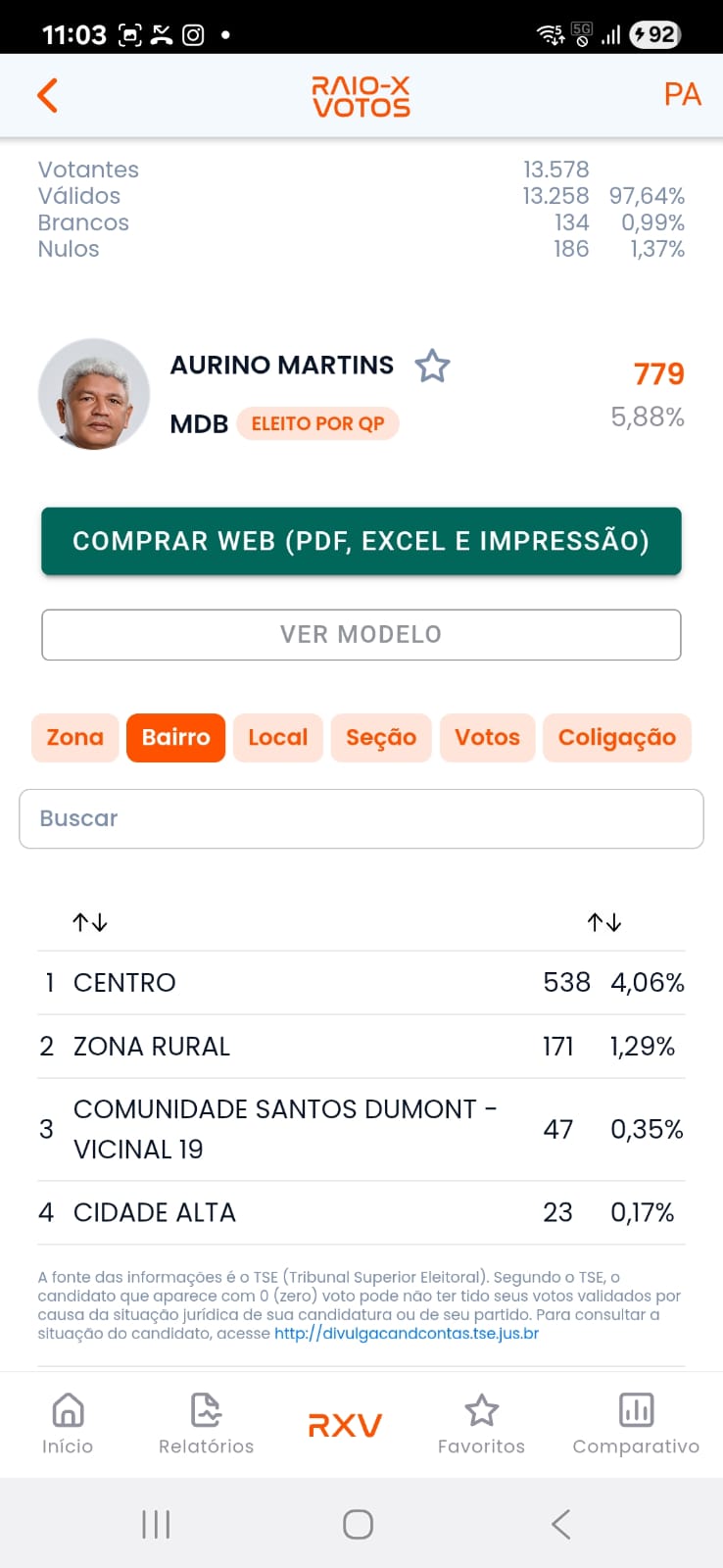Viewport: 723px width, 1568px height.
Task: Sort by name column arrows
Action: tap(90, 922)
